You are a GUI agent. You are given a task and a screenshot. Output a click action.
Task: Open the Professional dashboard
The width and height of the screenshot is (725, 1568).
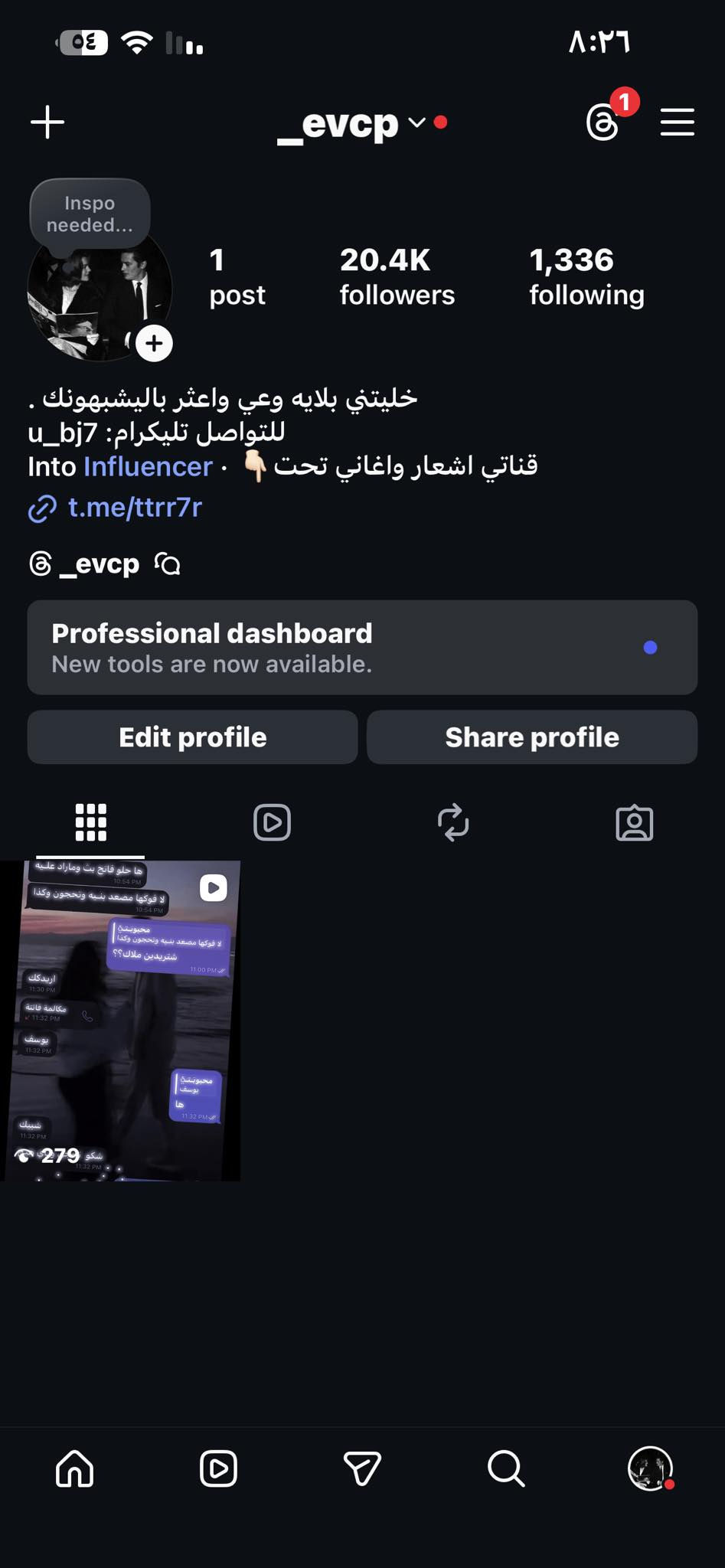362,648
